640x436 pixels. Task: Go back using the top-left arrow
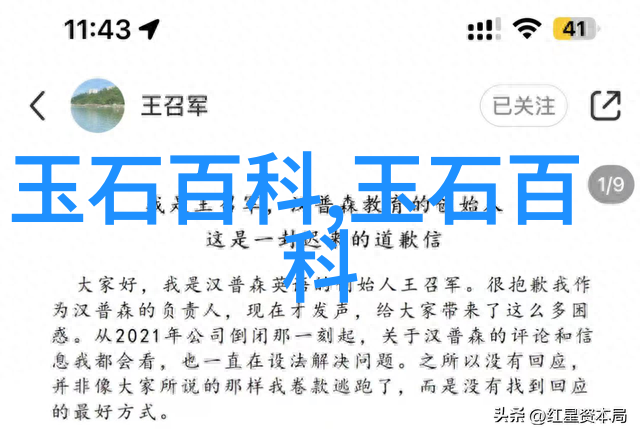(x=37, y=106)
